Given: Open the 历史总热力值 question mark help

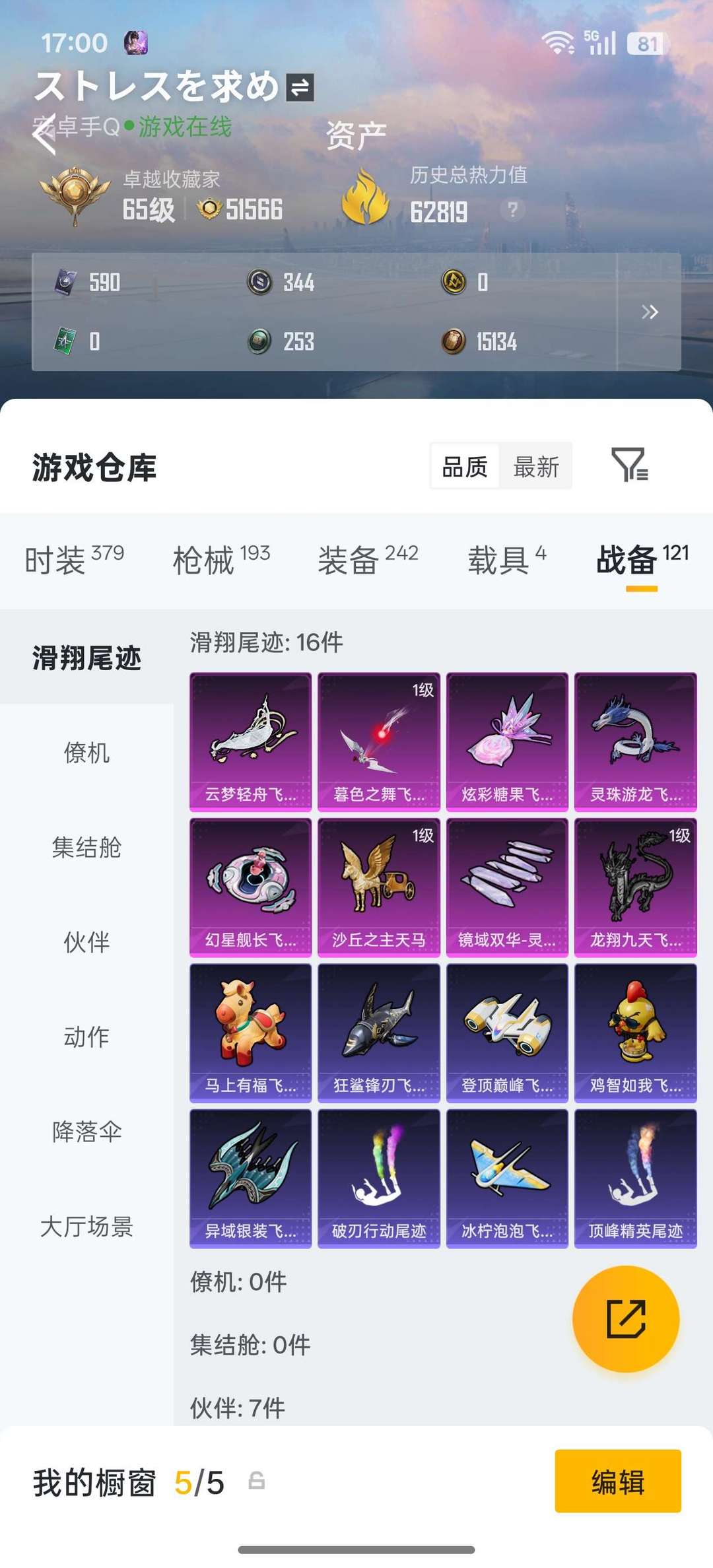Looking at the screenshot, I should click(x=512, y=210).
